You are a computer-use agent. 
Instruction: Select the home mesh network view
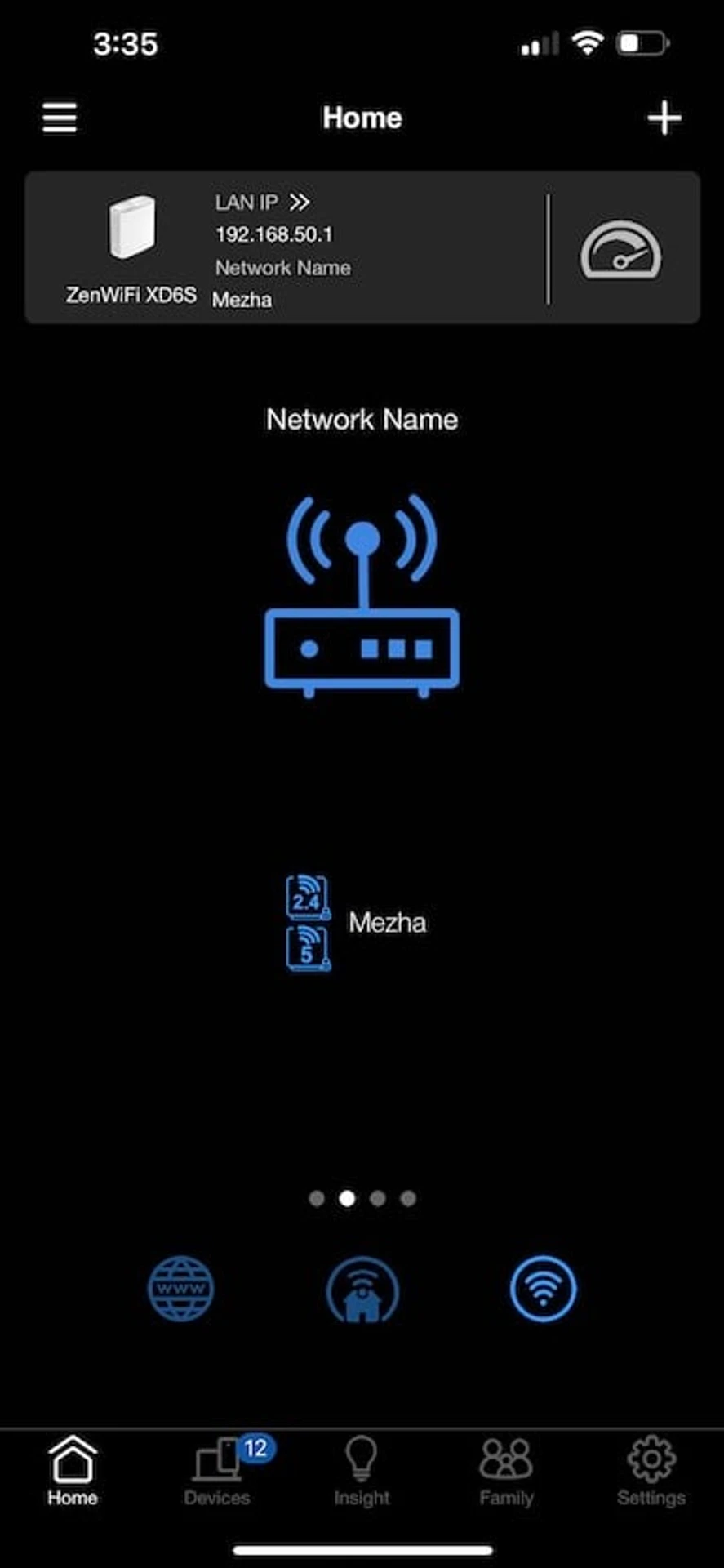362,1290
